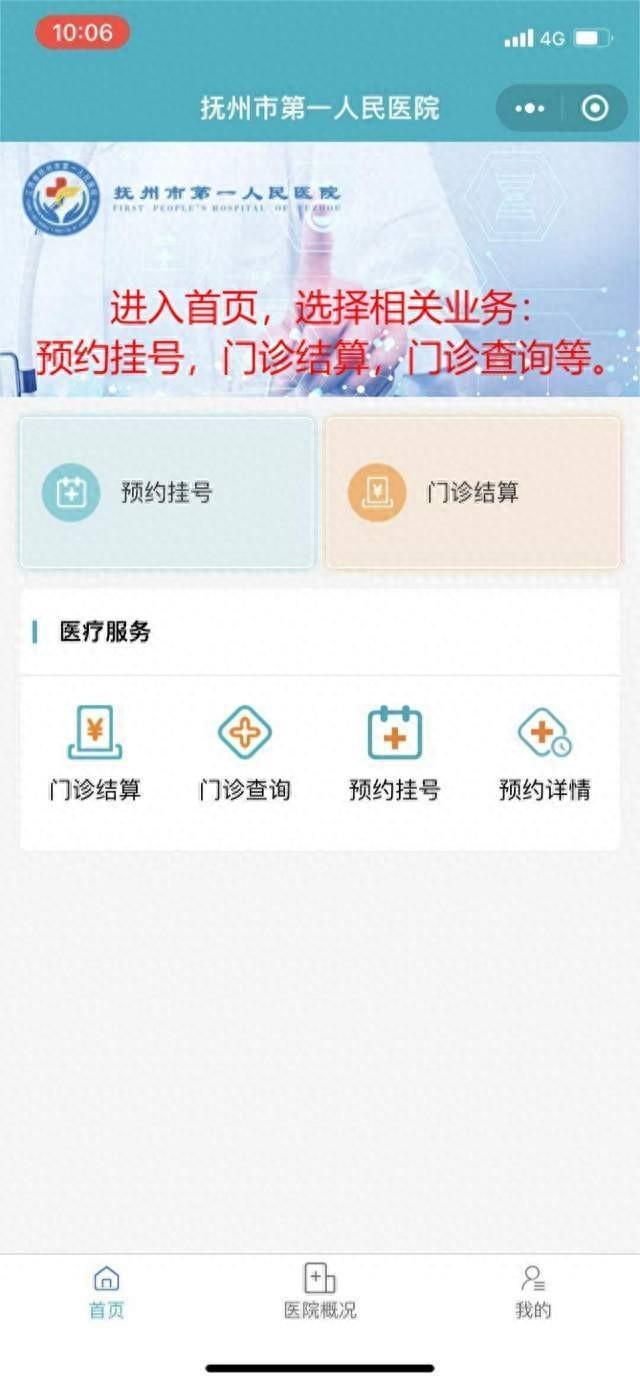
Task: Open the 门诊结算 card
Action: point(472,492)
